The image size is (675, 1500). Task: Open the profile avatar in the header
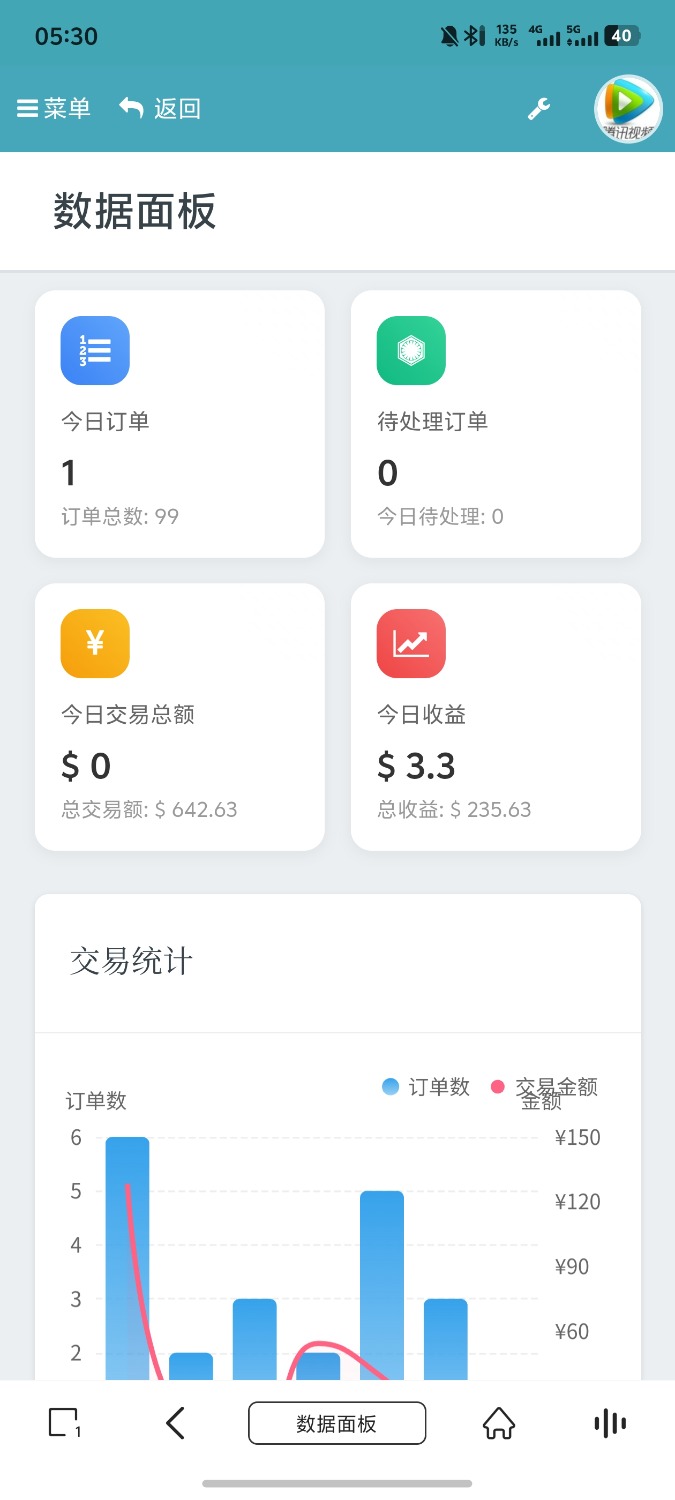pyautogui.click(x=628, y=108)
